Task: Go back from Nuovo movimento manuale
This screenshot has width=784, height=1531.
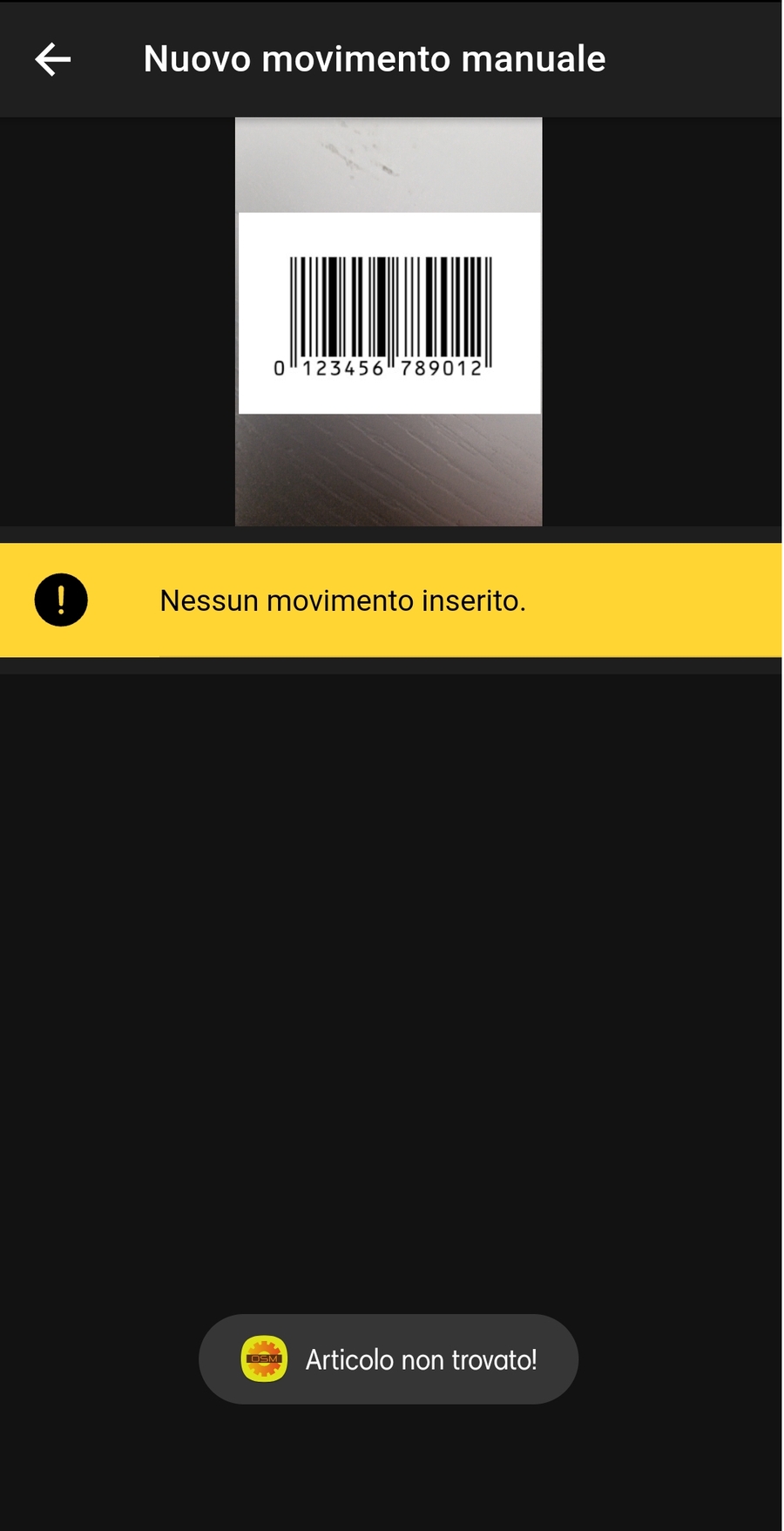Action: pyautogui.click(x=52, y=59)
